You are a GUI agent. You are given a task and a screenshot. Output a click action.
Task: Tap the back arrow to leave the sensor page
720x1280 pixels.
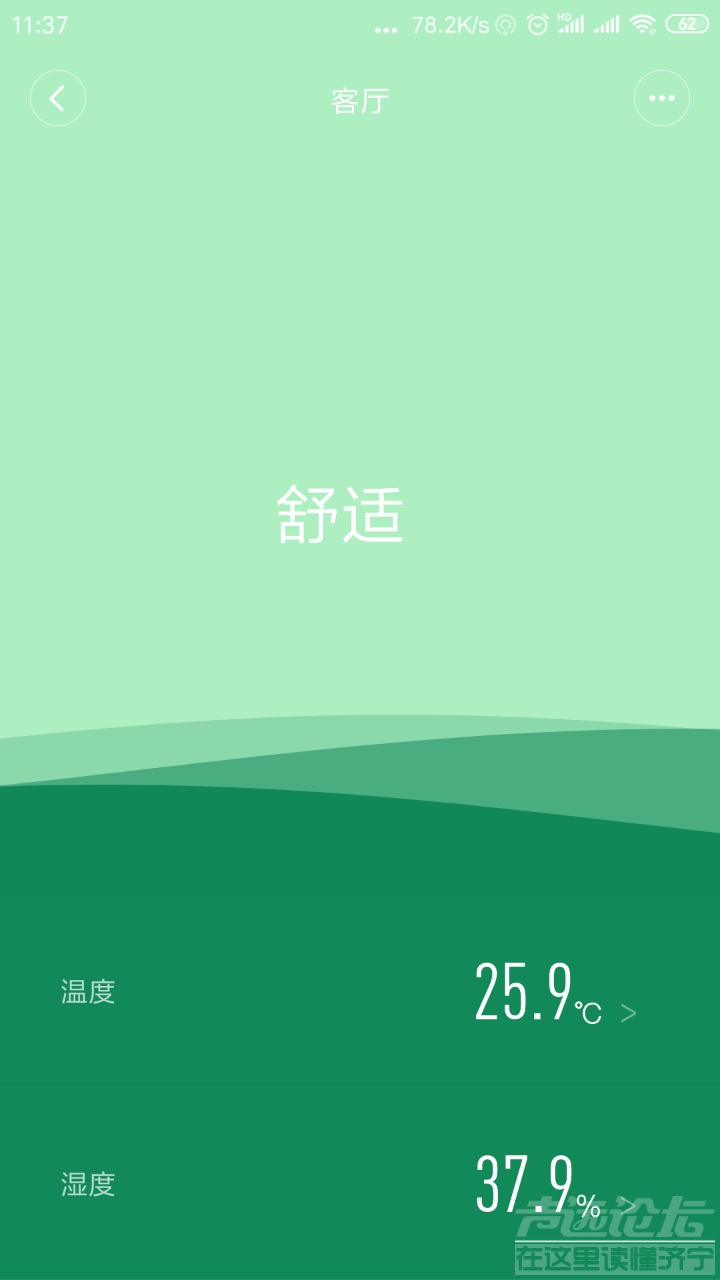point(58,97)
